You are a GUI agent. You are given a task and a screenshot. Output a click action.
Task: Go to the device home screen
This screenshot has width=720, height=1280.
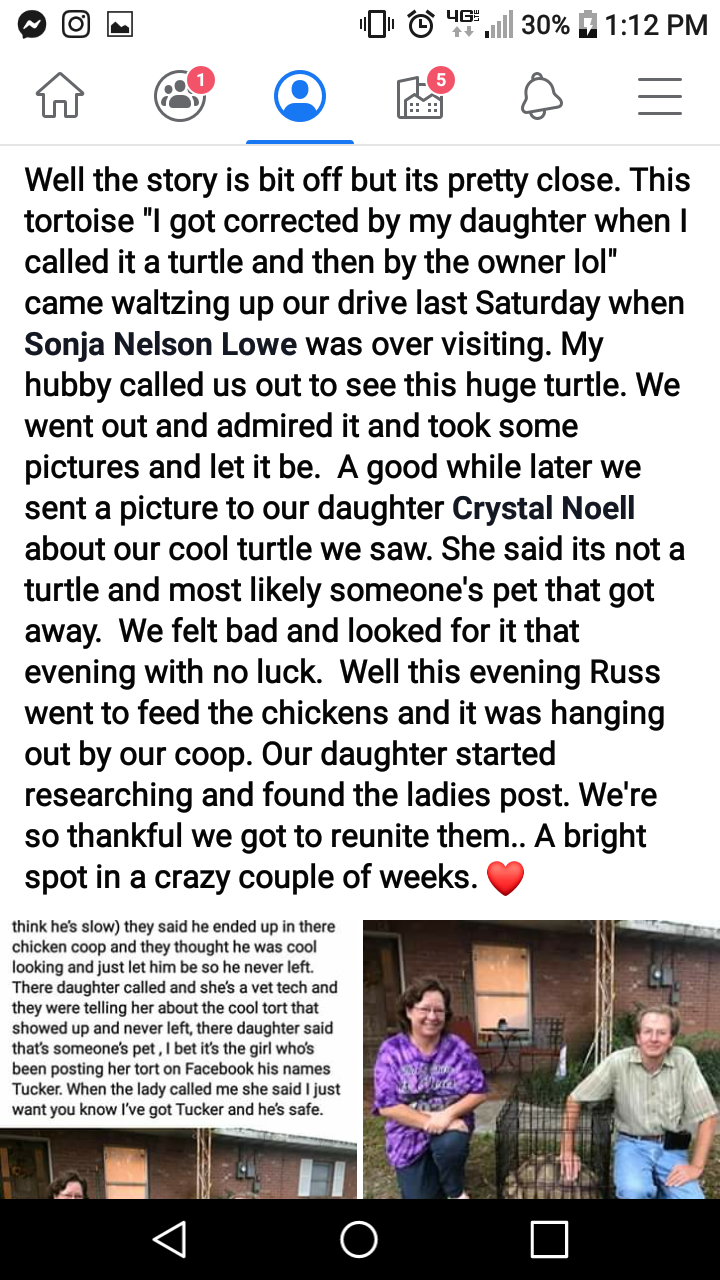pyautogui.click(x=359, y=1240)
